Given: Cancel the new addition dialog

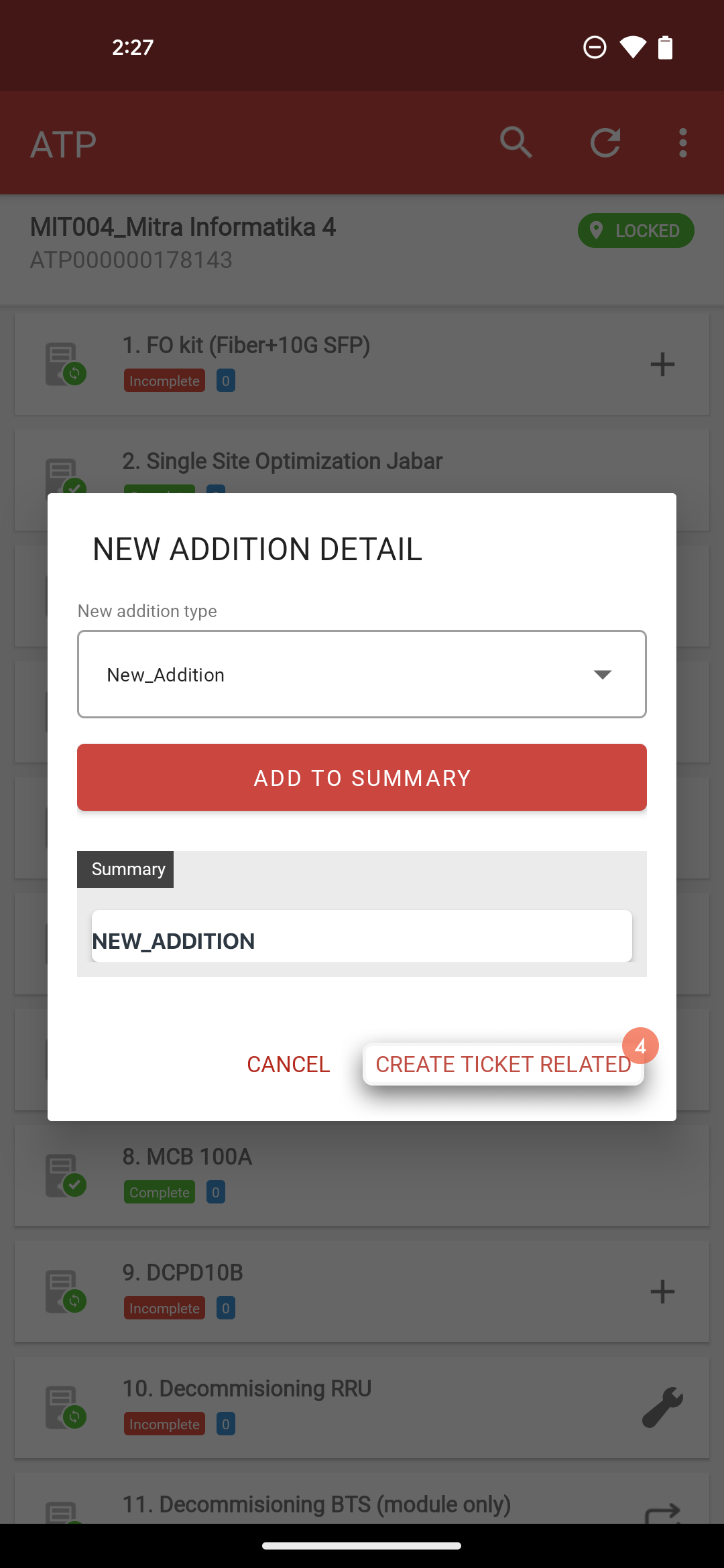Looking at the screenshot, I should [288, 1064].
